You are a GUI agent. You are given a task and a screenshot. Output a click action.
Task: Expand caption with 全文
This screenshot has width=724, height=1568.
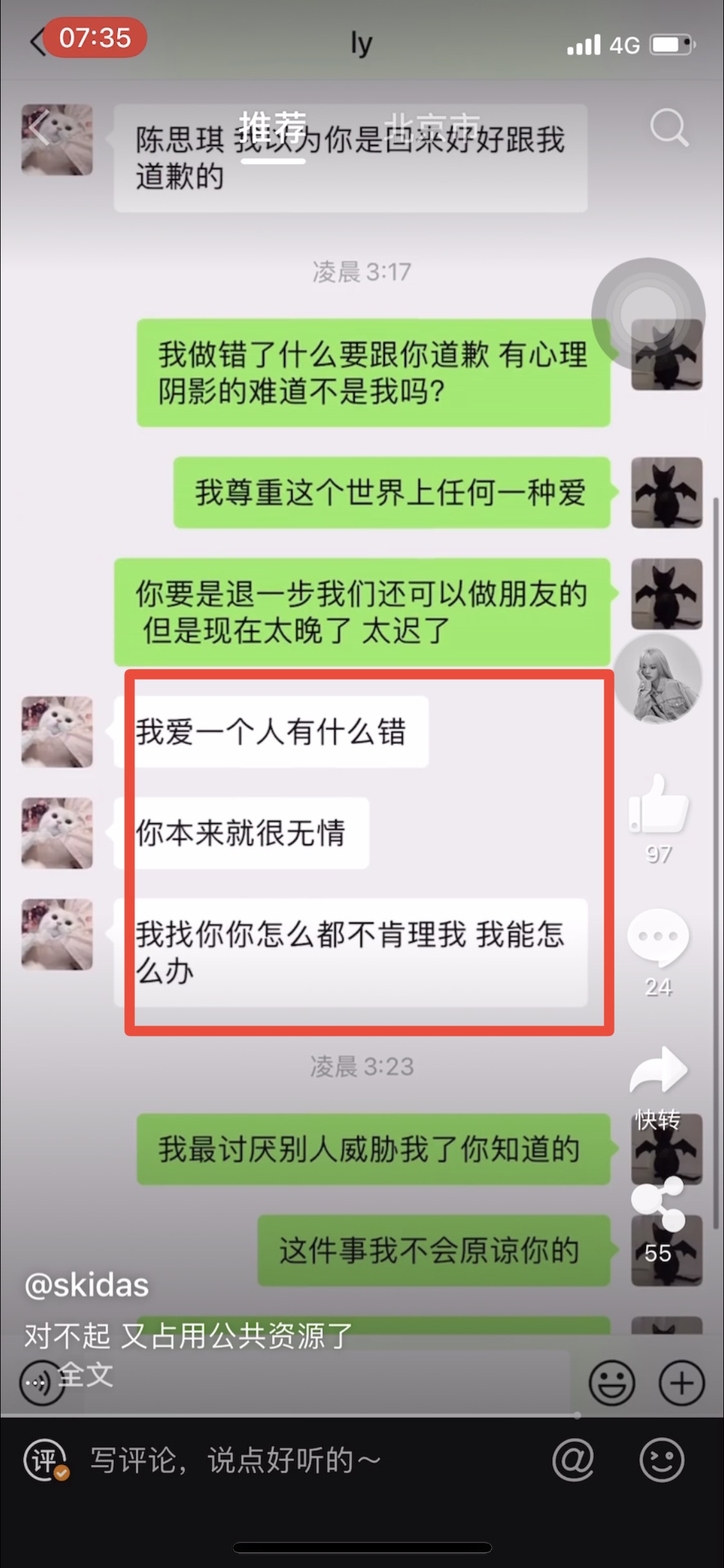85,1375
